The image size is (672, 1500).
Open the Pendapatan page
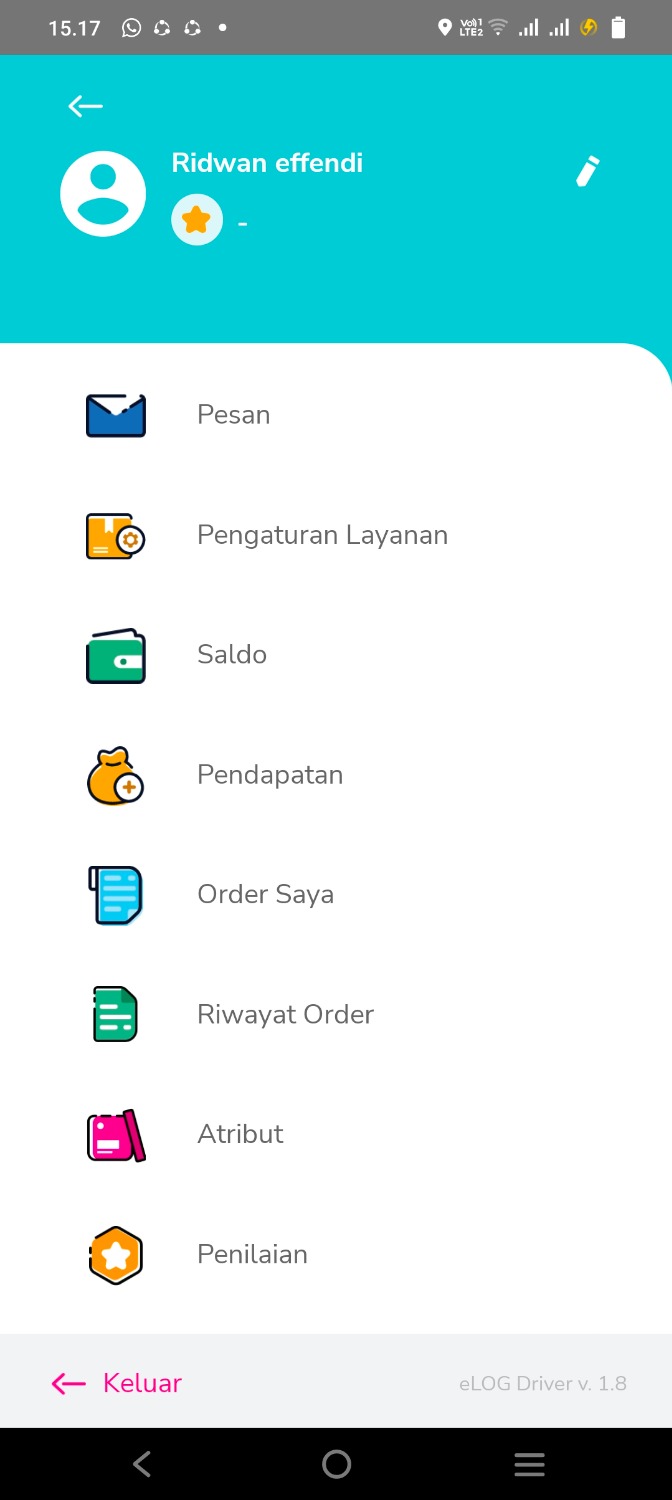coord(270,775)
